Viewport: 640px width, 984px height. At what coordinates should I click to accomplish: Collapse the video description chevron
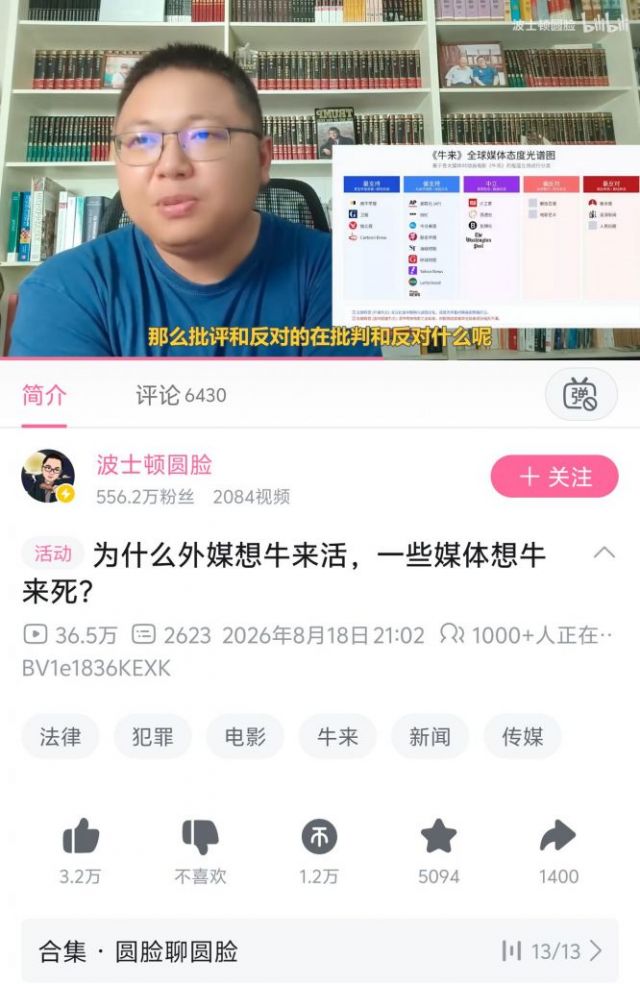[604, 553]
